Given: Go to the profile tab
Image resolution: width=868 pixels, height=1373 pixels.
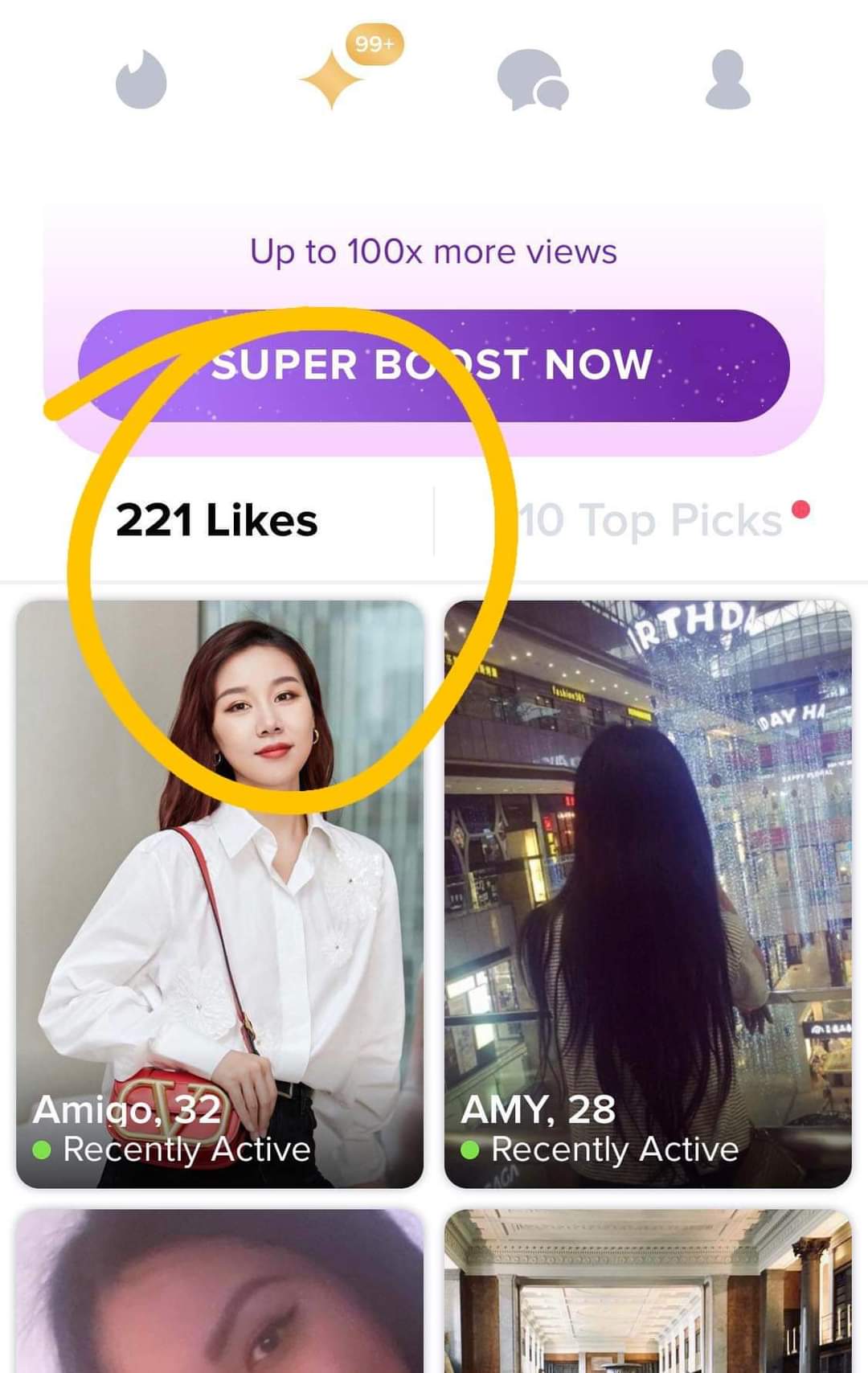Looking at the screenshot, I should point(727,80).
